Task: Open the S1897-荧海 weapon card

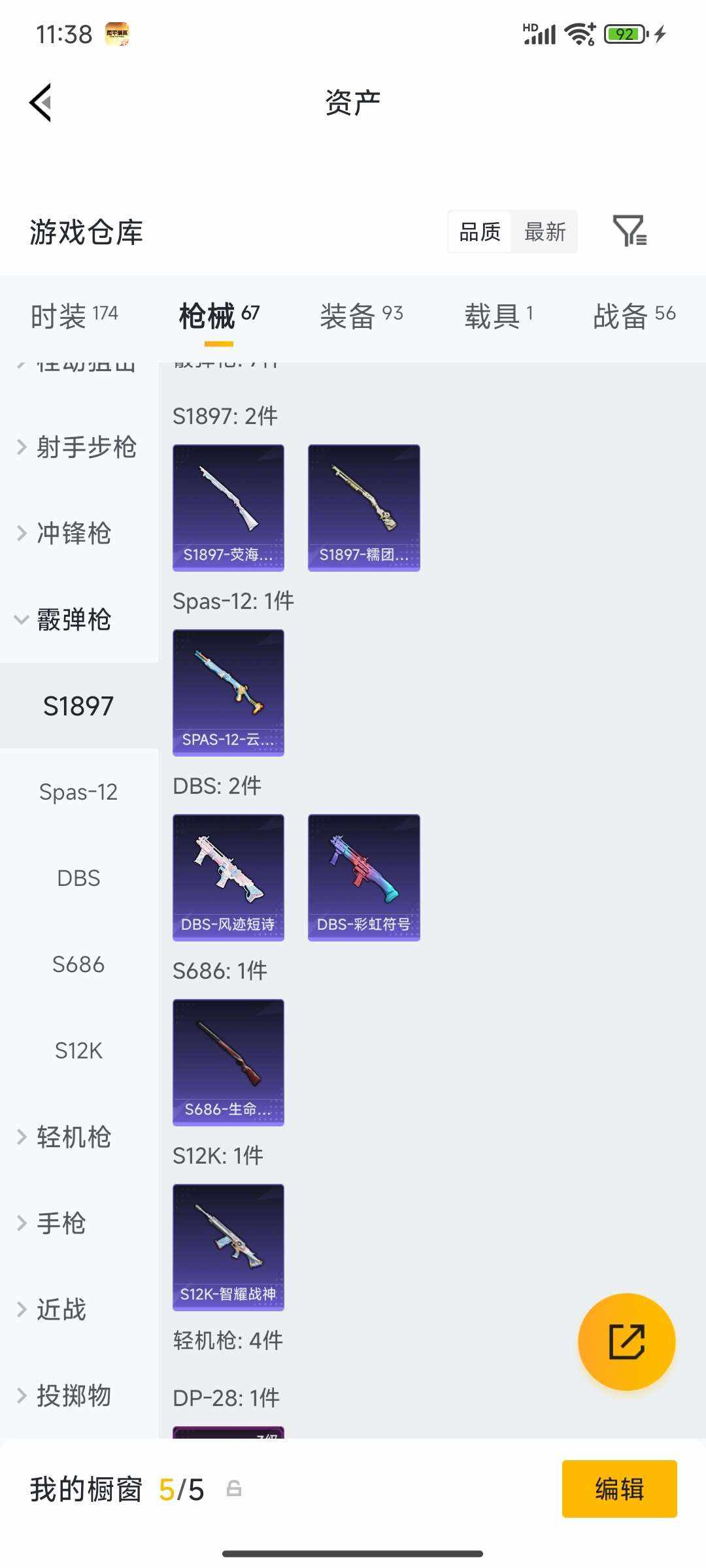Action: pyautogui.click(x=228, y=508)
